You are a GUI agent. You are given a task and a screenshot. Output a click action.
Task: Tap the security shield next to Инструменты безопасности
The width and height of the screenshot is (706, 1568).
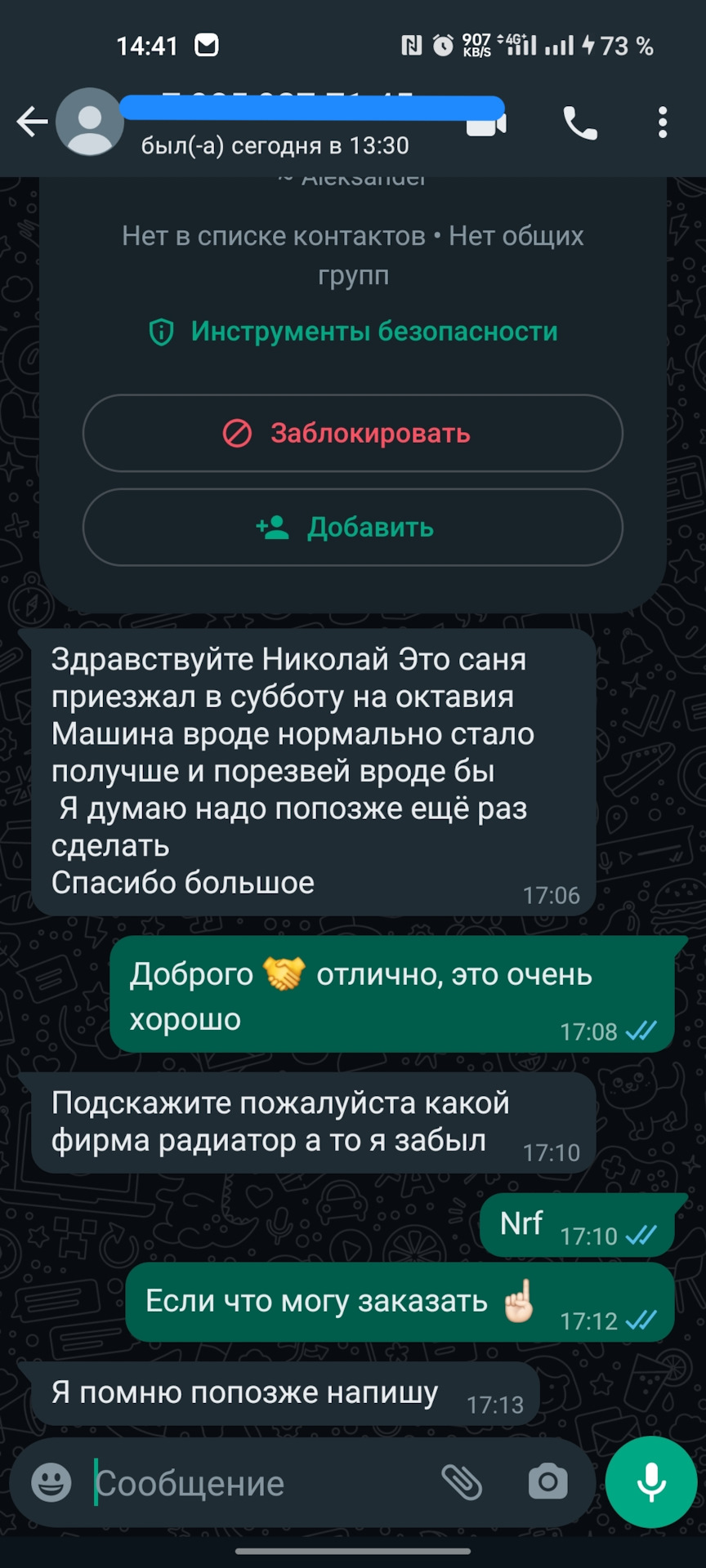click(x=160, y=332)
